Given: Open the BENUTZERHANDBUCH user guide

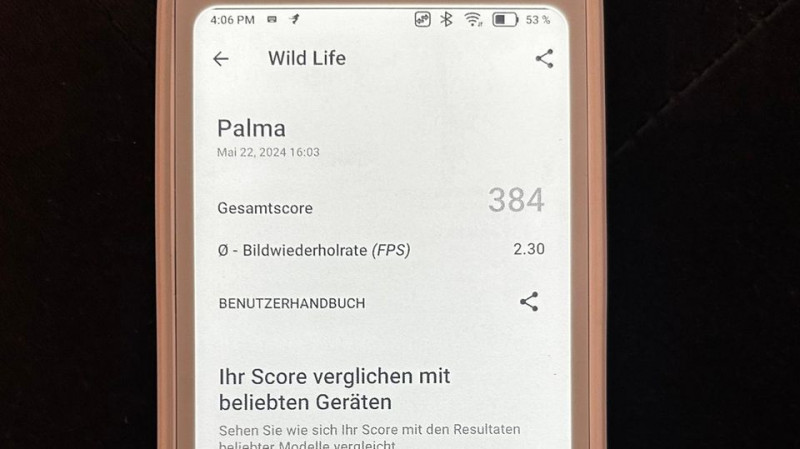Looking at the screenshot, I should coord(292,303).
